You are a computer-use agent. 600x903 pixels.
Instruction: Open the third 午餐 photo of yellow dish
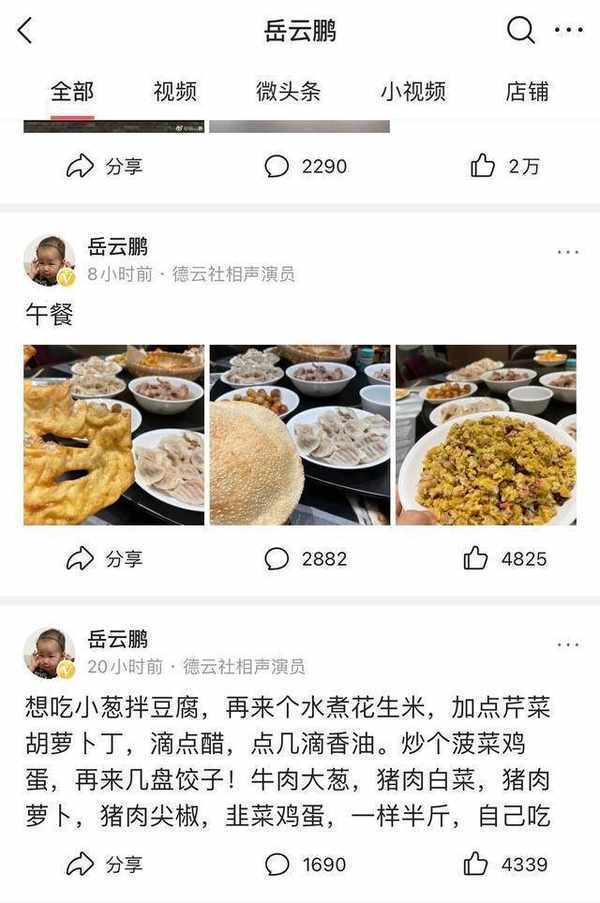[485, 435]
